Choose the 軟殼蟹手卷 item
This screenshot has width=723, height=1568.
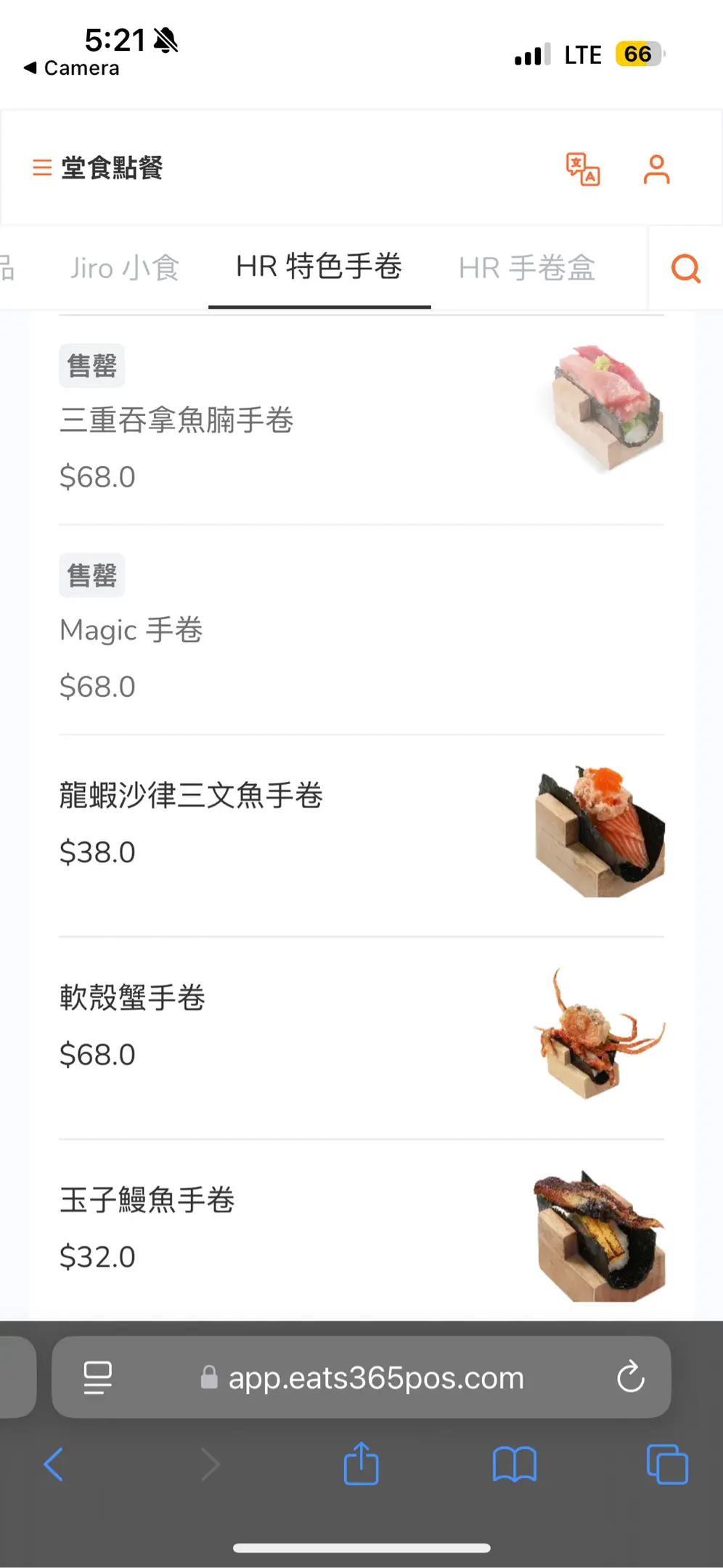[x=133, y=998]
